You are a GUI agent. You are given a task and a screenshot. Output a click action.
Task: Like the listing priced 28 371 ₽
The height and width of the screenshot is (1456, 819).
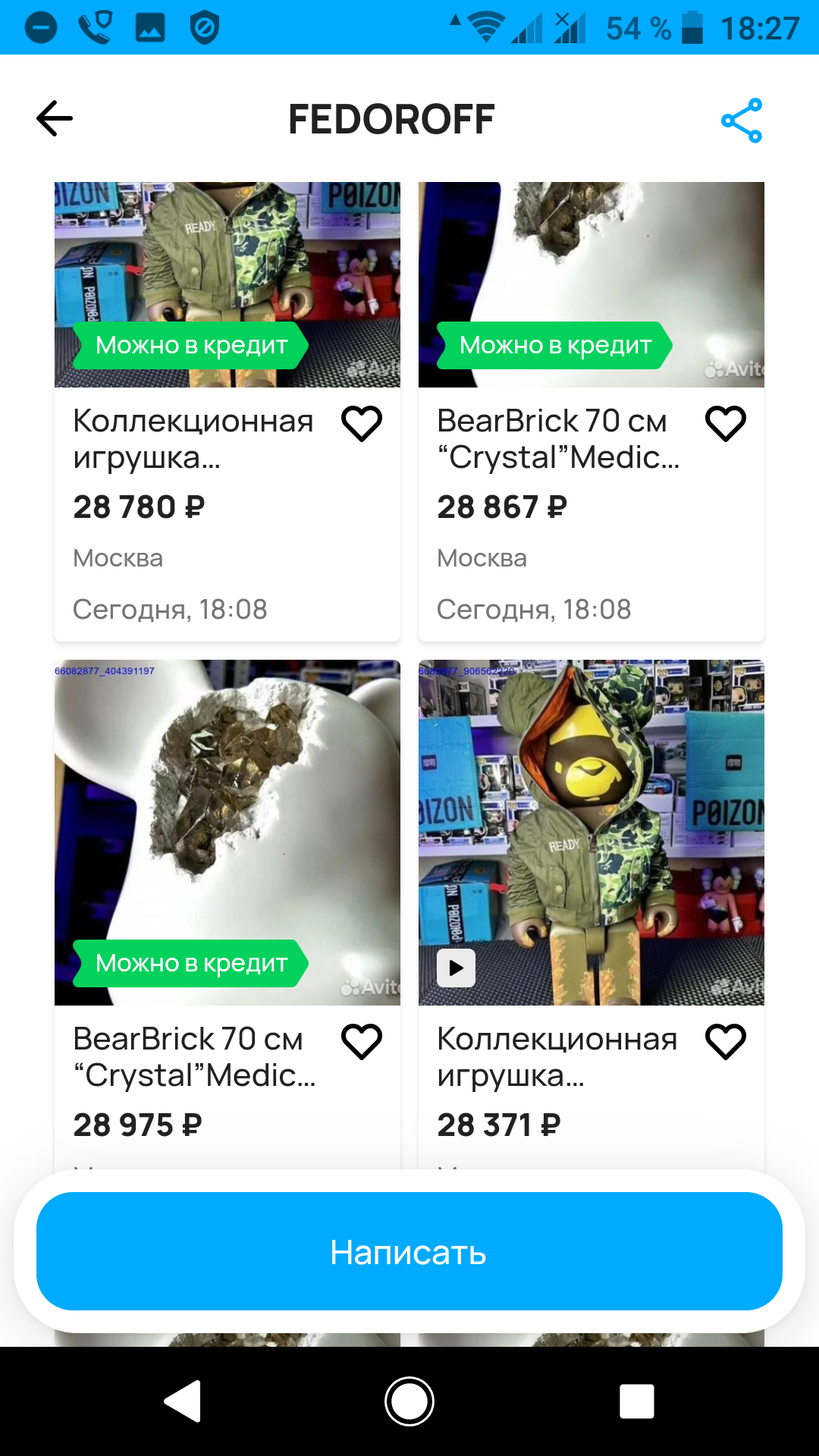click(x=726, y=1041)
